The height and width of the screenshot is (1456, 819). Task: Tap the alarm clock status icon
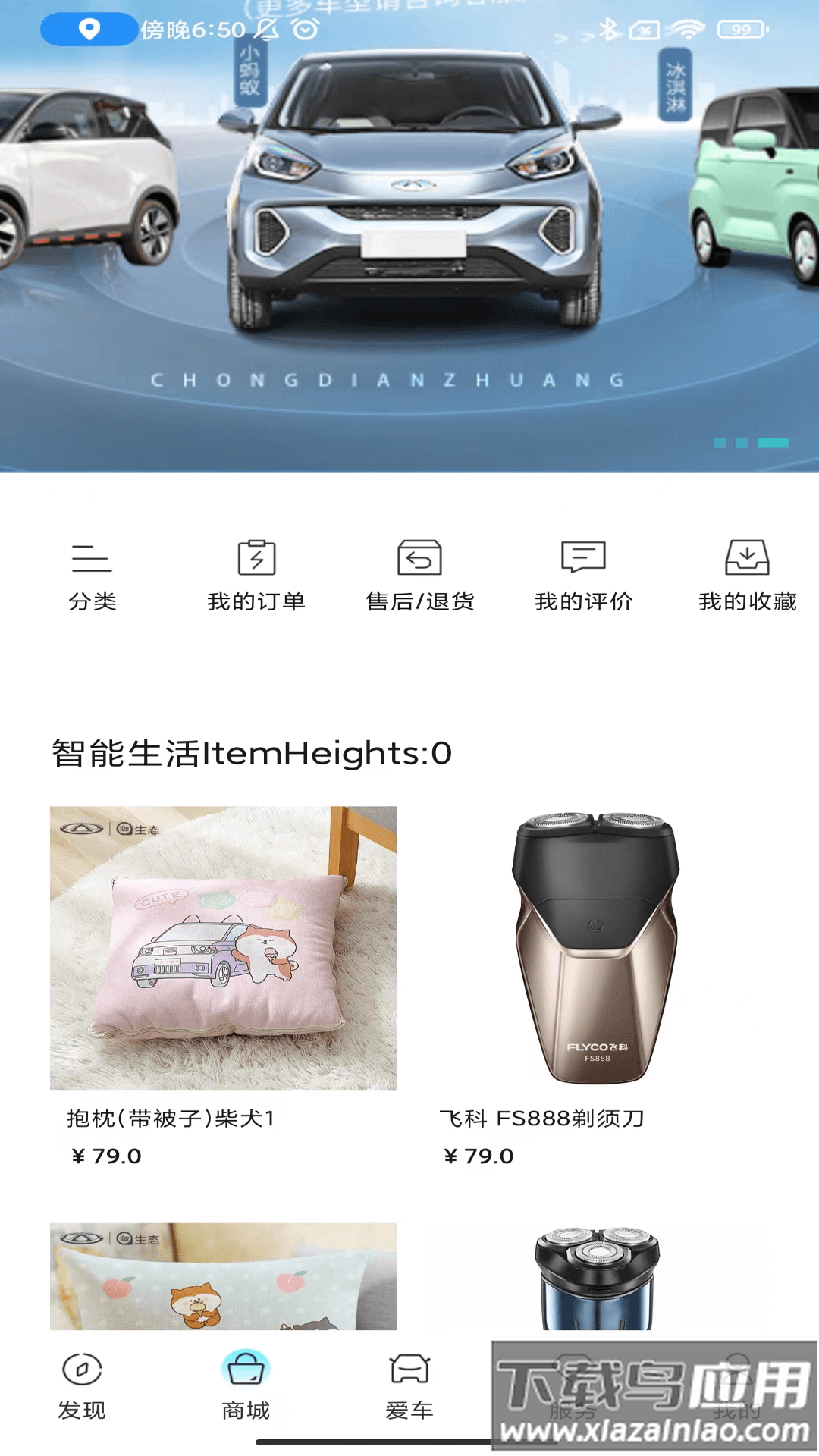303,31
